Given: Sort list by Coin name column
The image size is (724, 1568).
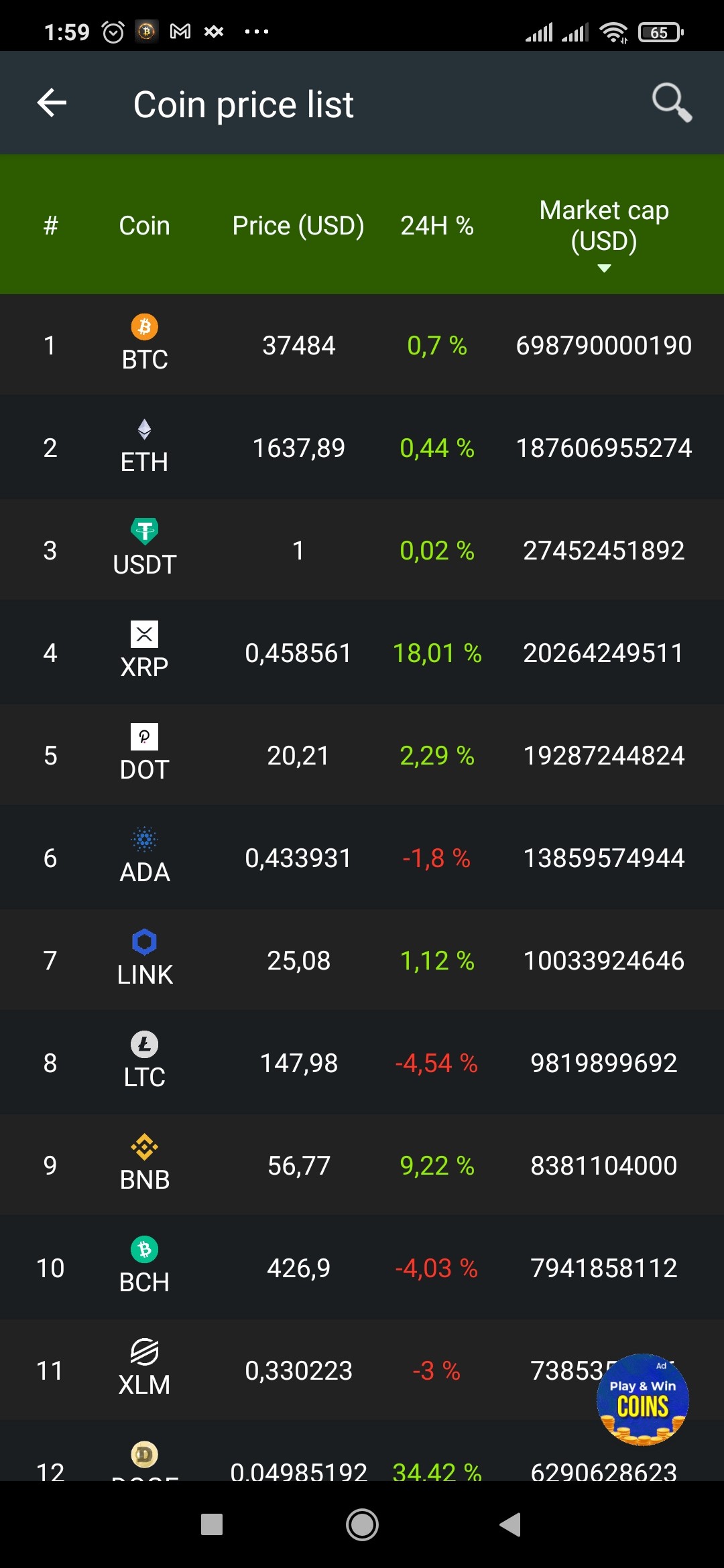Looking at the screenshot, I should point(144,226).
